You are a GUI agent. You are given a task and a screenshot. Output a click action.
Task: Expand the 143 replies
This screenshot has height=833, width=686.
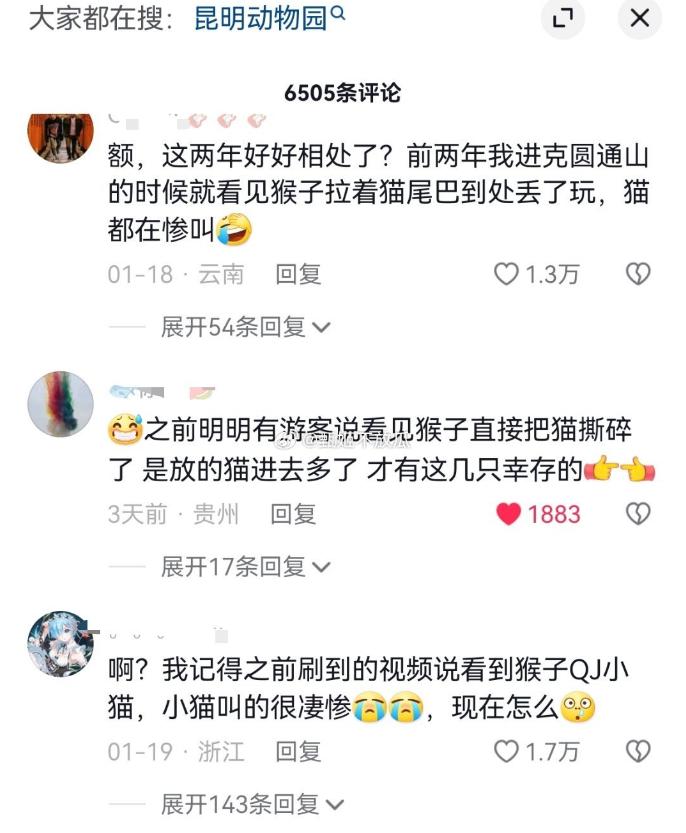[x=252, y=803]
